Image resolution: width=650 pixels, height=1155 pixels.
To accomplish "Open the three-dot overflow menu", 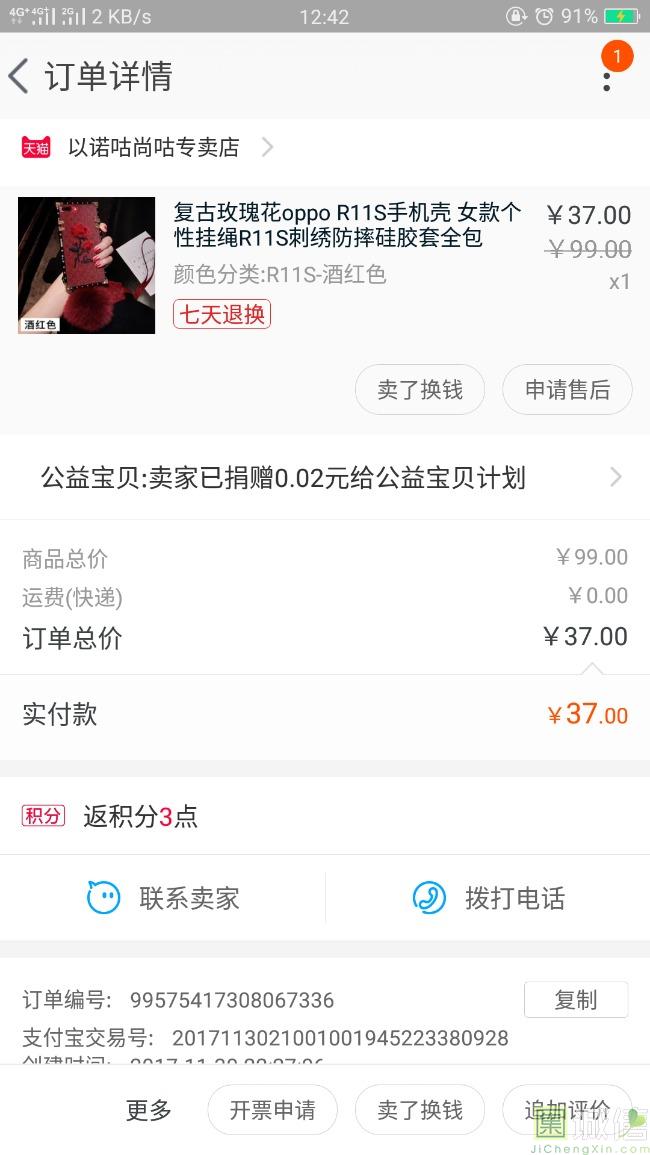I will [x=606, y=76].
